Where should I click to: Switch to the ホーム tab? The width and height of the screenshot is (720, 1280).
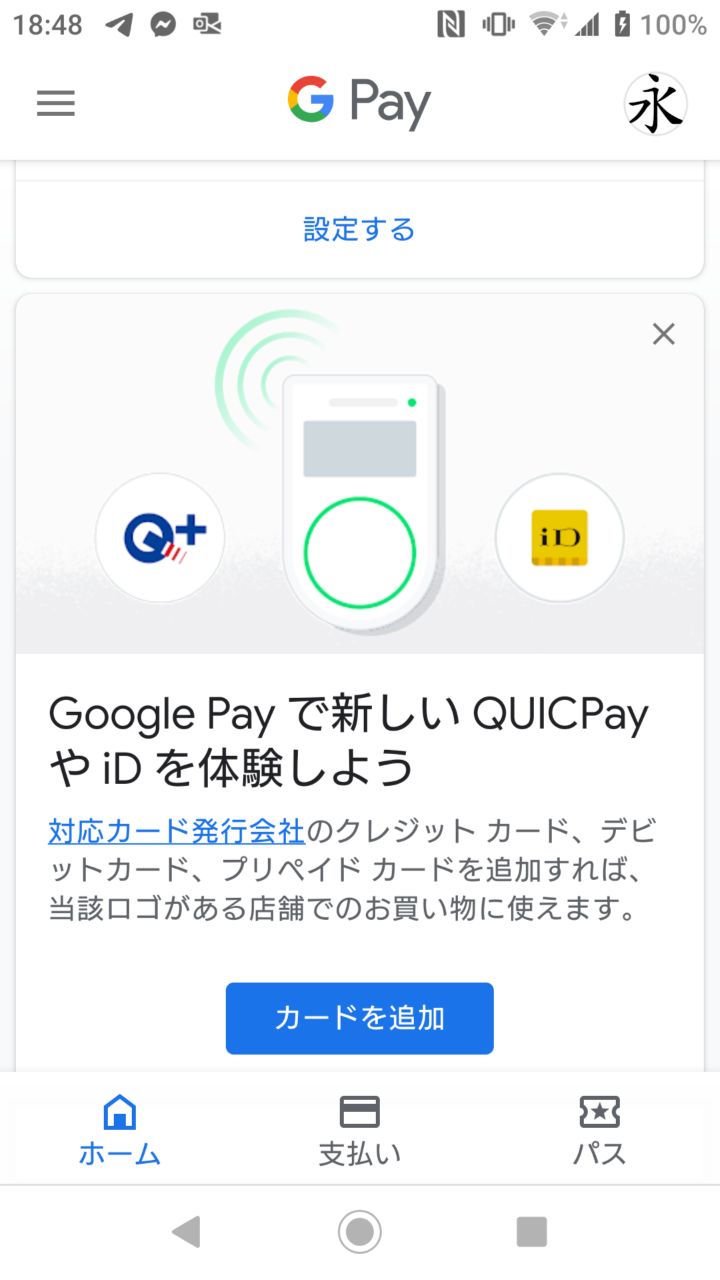click(120, 1130)
